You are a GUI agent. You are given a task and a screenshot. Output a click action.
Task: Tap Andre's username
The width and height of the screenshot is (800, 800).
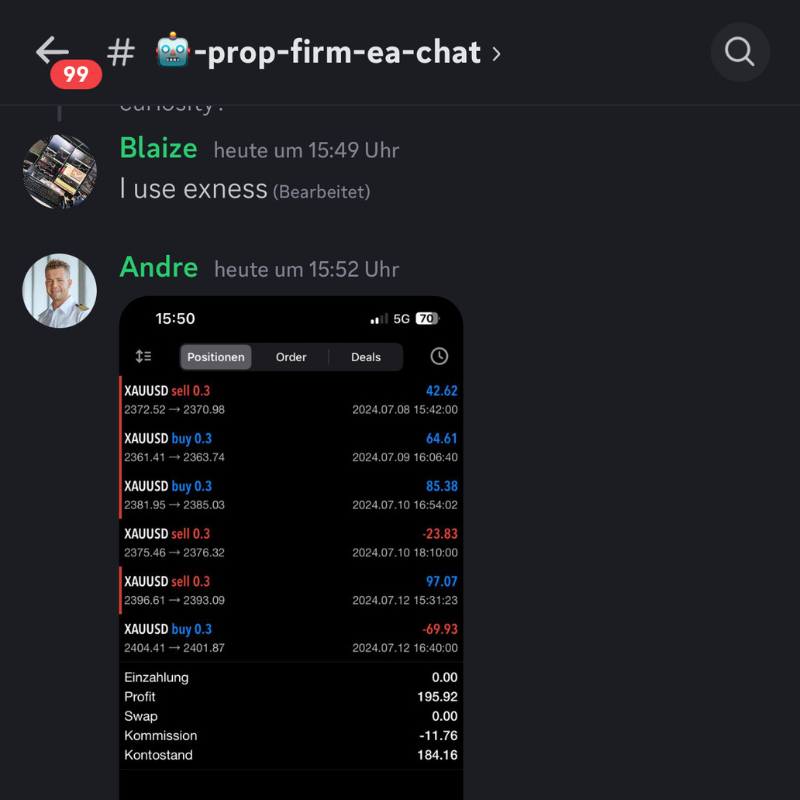coord(158,267)
